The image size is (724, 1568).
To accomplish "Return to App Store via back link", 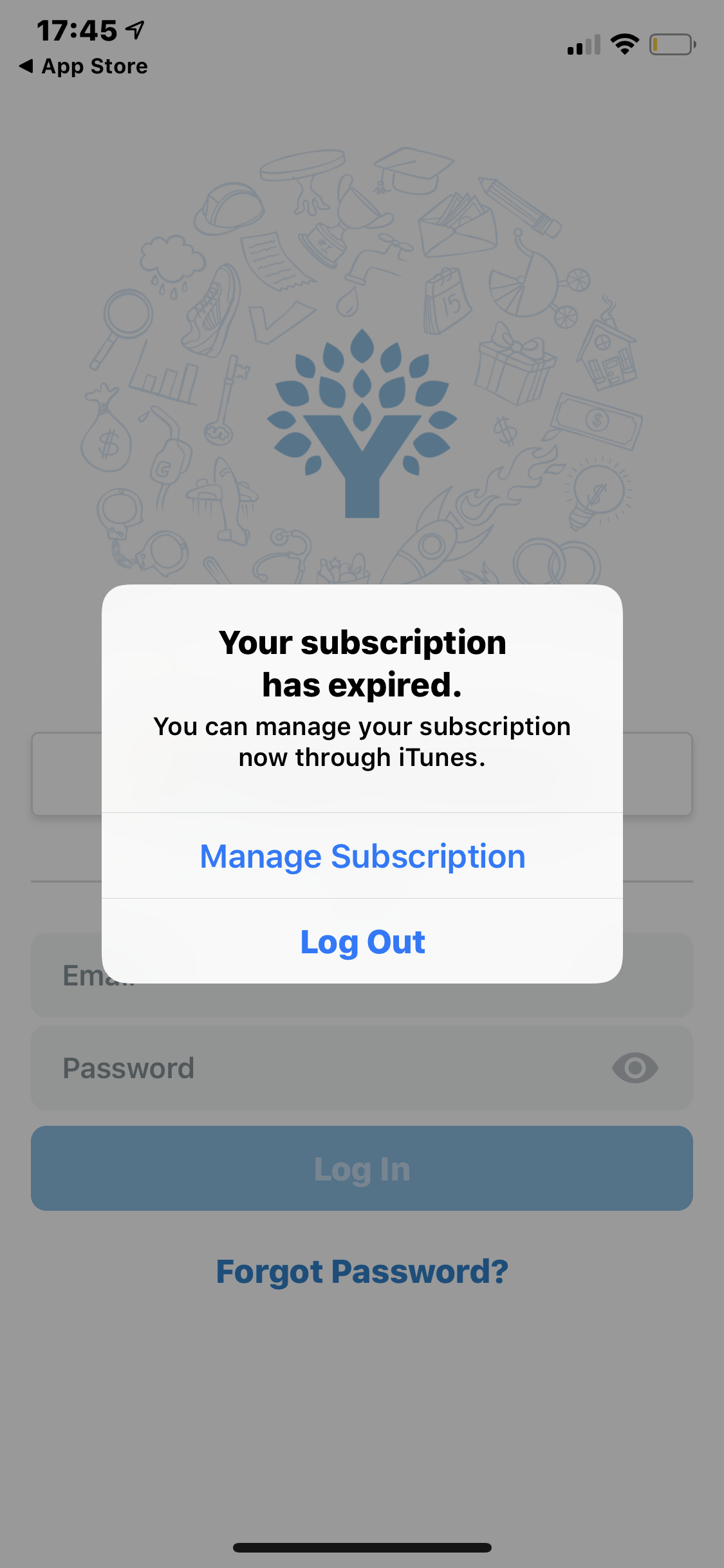I will [x=84, y=66].
